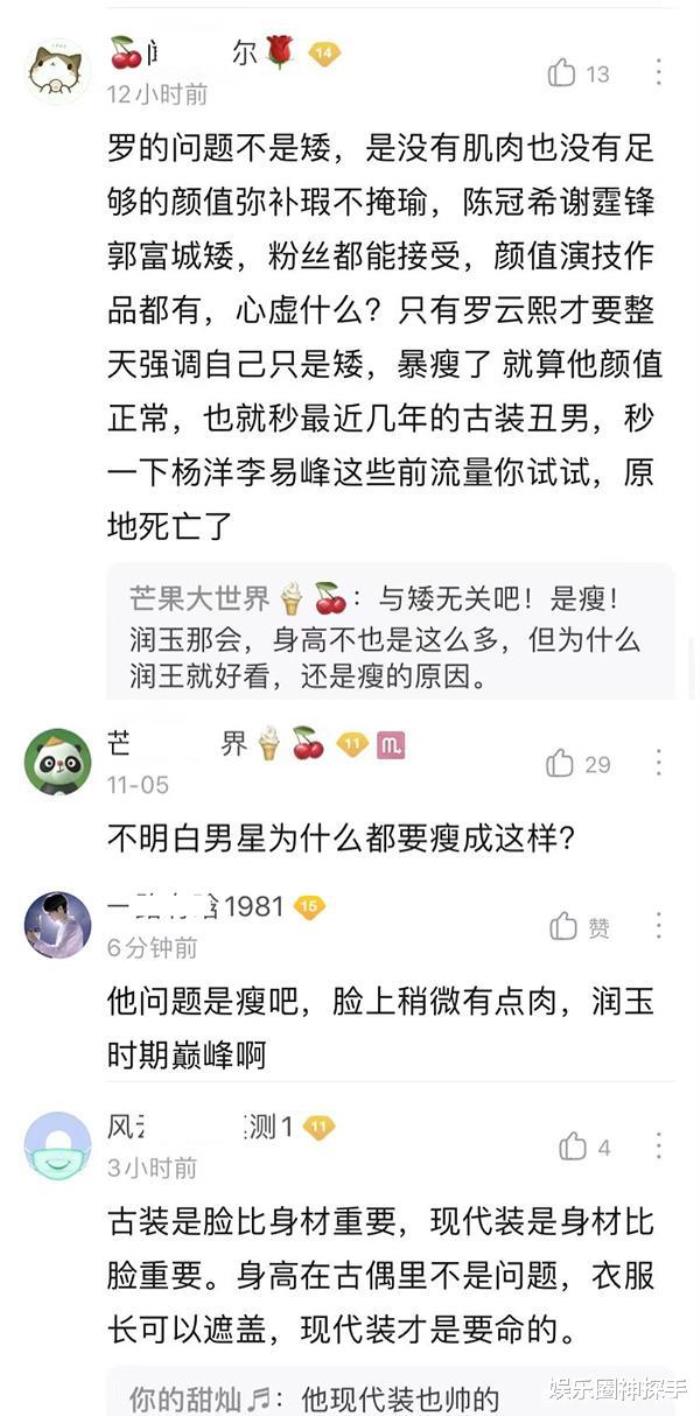Viewport: 700px width, 1416px height.
Task: Like the comment with 13 likes
Action: (563, 73)
